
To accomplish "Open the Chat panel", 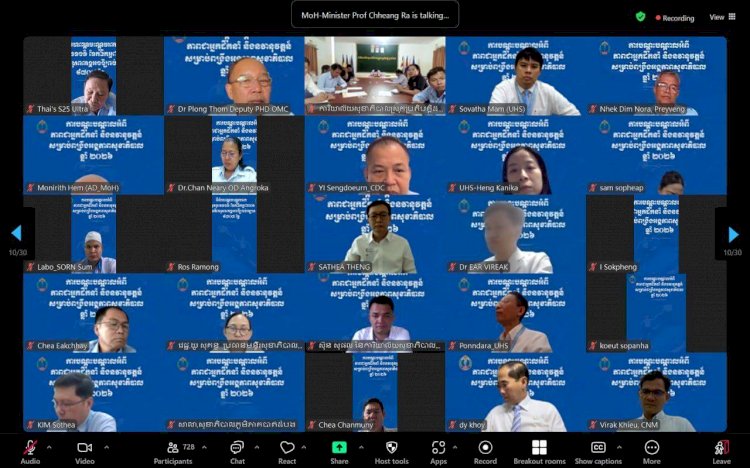I will point(237,449).
